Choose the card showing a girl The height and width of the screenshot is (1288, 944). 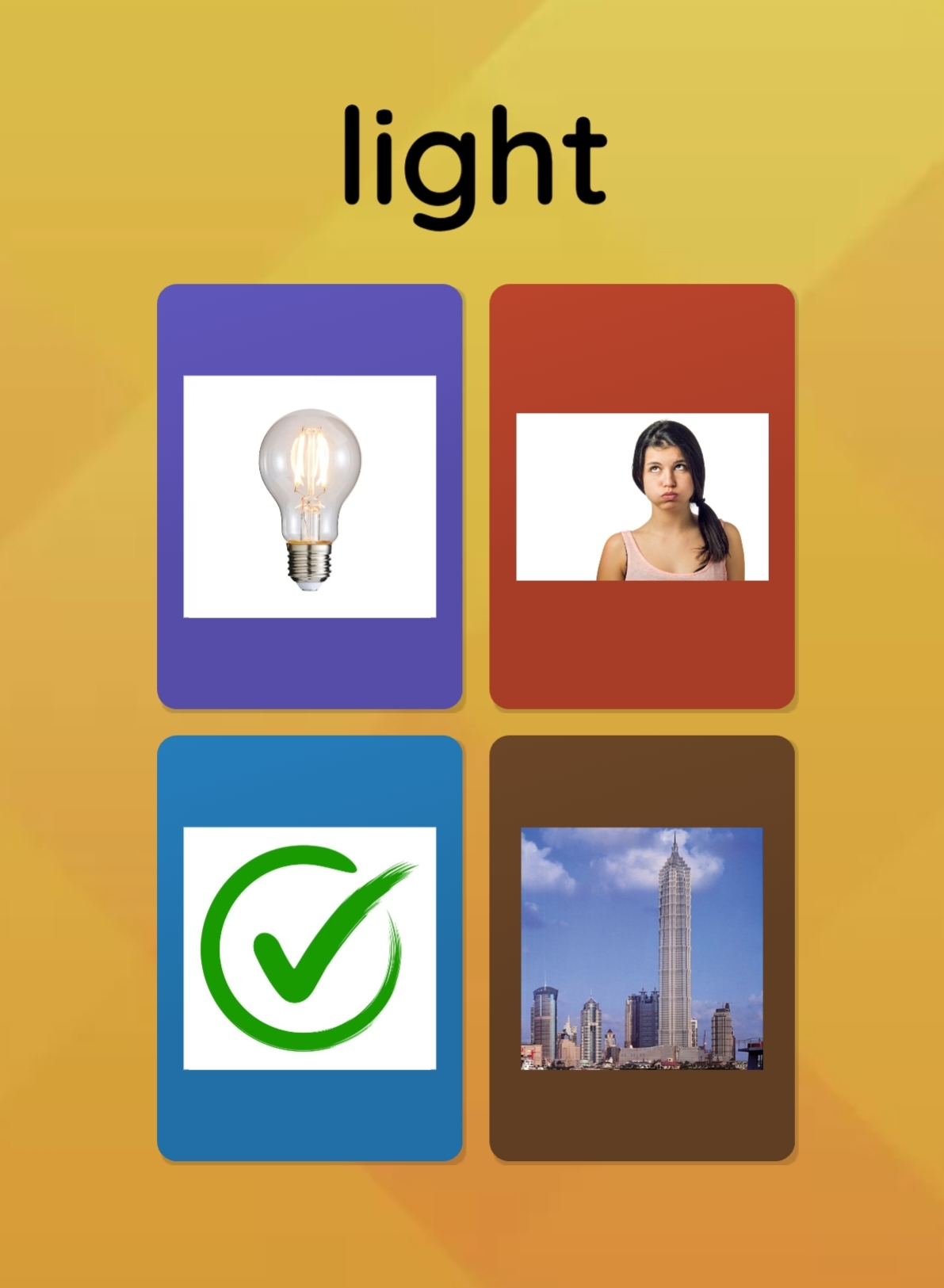[642, 496]
